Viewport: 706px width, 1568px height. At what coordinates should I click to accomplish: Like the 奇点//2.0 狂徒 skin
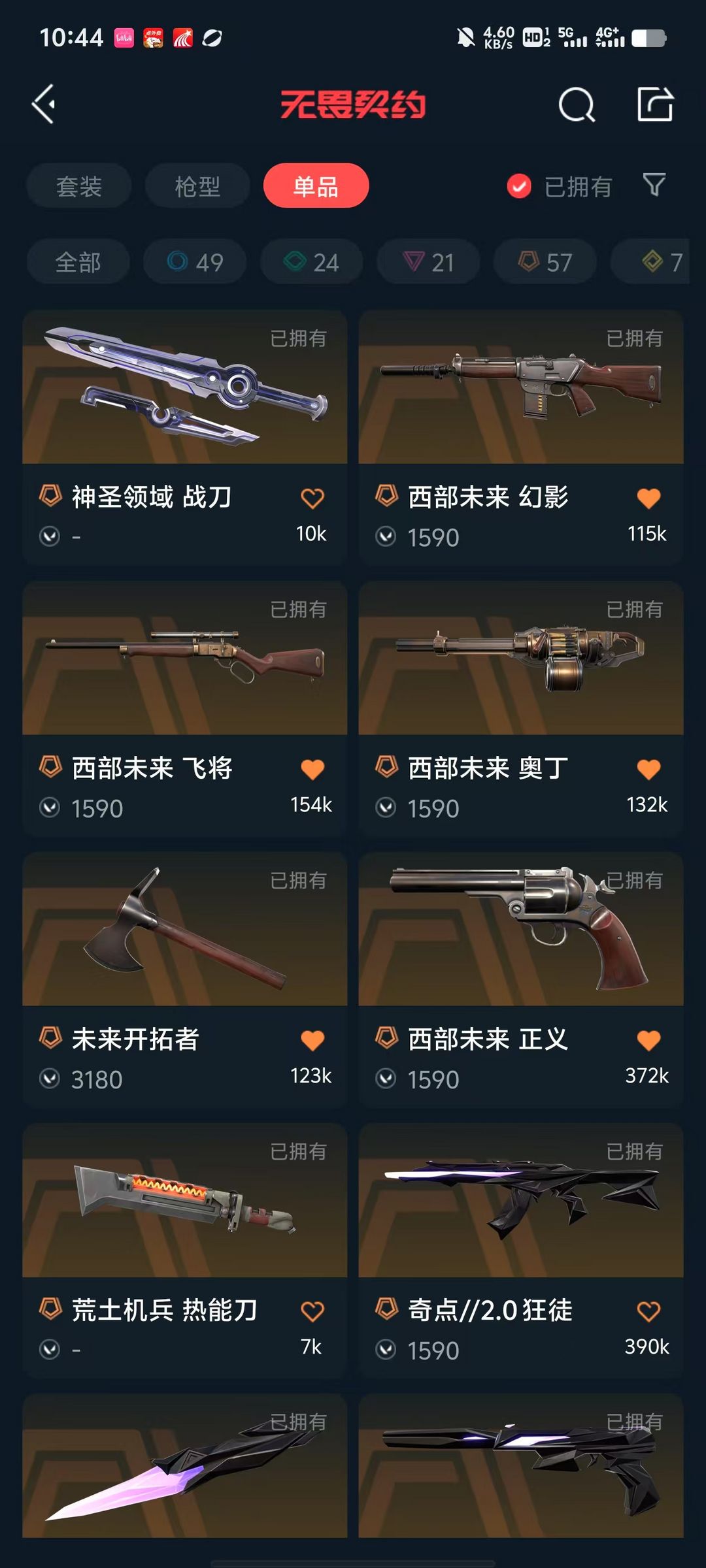(x=648, y=1311)
